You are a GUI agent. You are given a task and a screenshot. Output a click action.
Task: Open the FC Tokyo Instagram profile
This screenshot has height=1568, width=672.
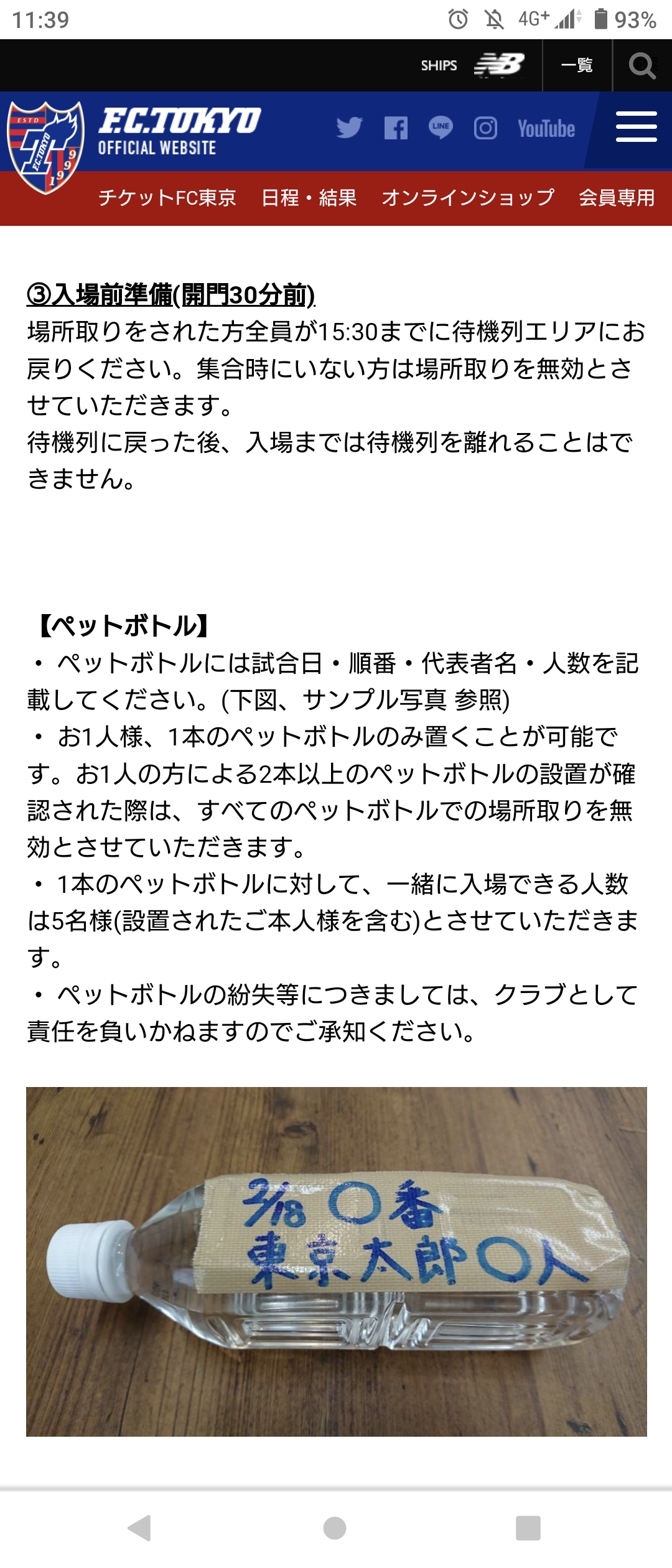485,128
